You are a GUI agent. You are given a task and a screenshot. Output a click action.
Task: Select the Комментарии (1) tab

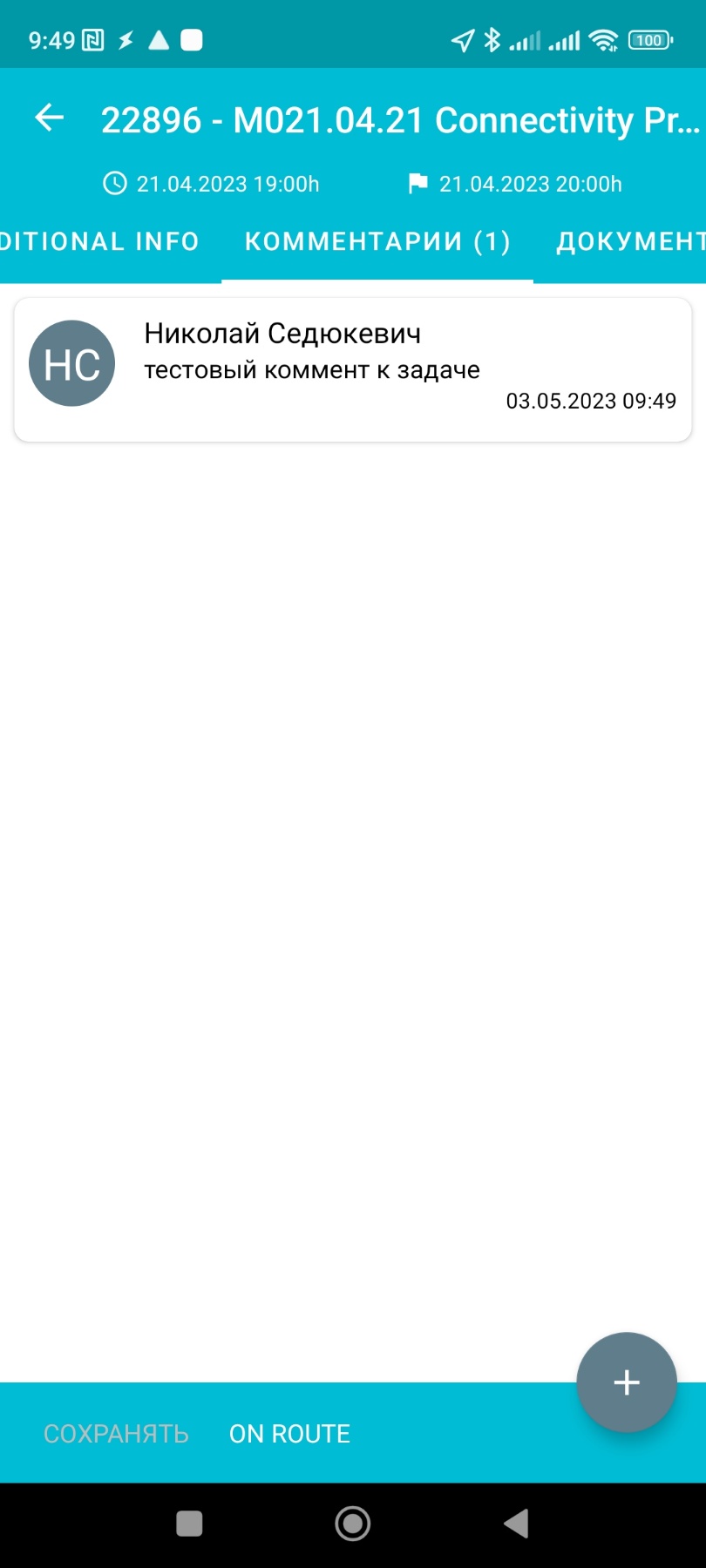(377, 241)
